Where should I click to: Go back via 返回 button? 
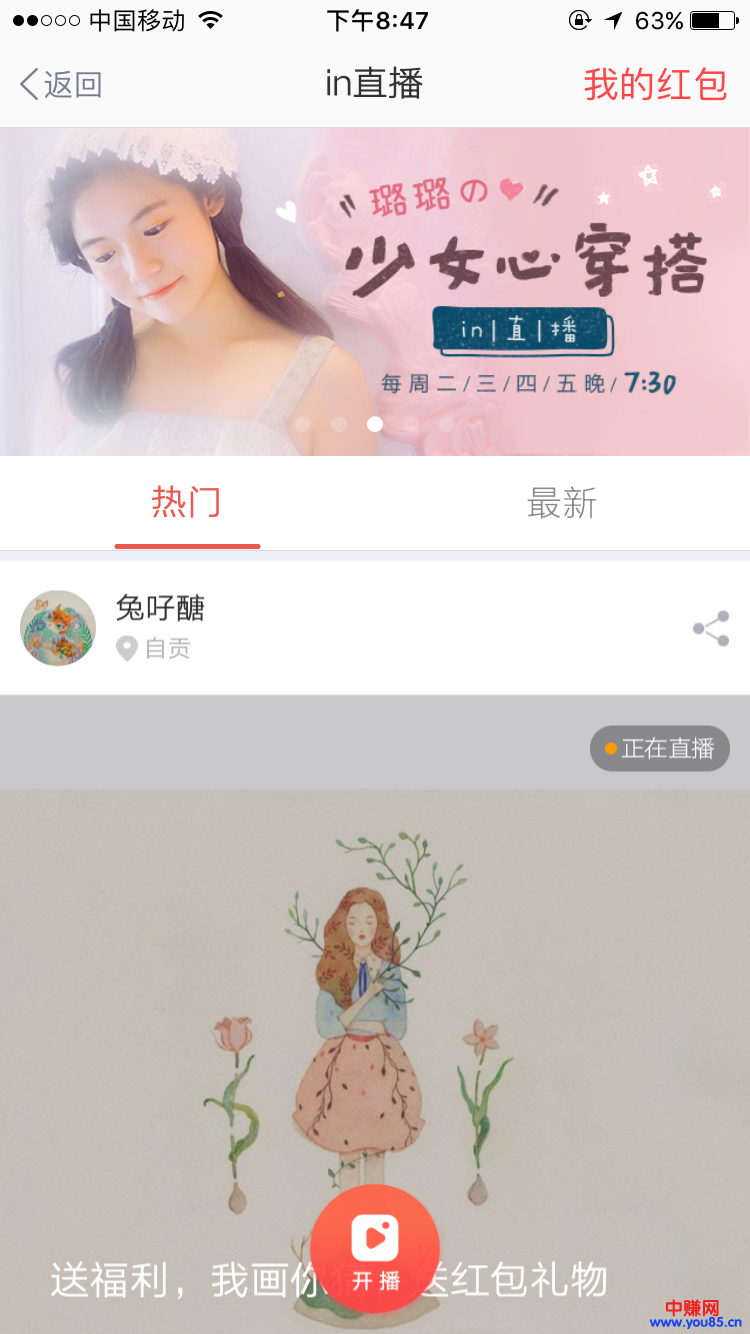click(x=62, y=85)
